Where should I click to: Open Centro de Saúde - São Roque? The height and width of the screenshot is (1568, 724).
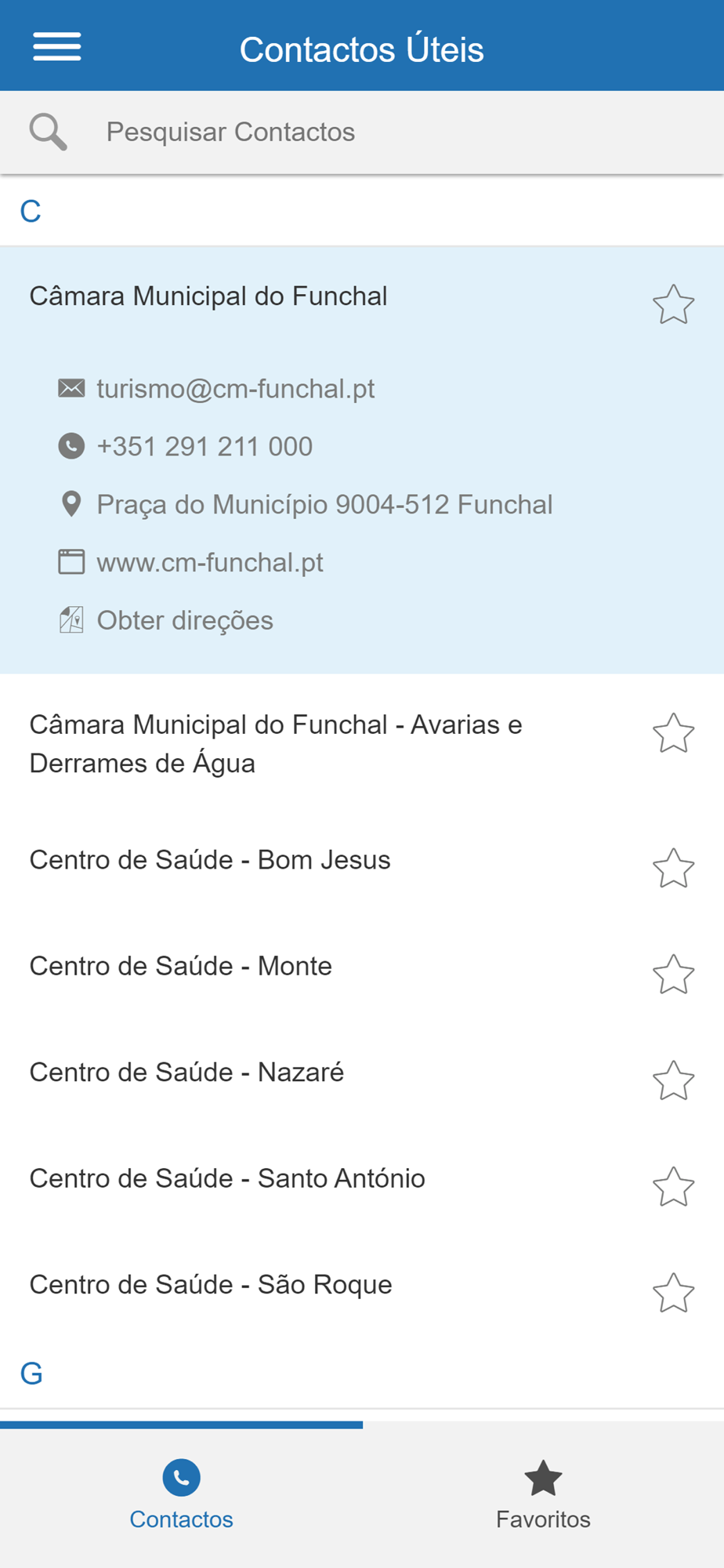click(x=211, y=1285)
